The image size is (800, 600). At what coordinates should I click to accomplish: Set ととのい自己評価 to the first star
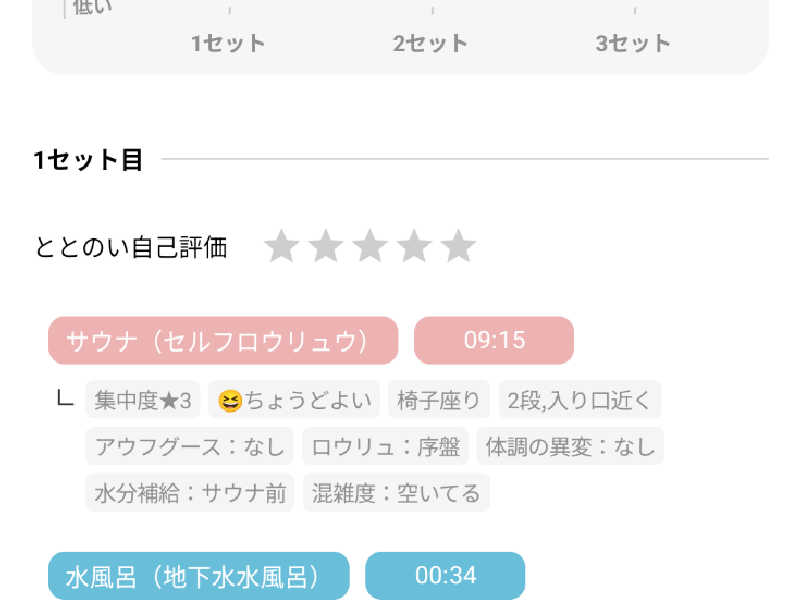pyautogui.click(x=281, y=246)
